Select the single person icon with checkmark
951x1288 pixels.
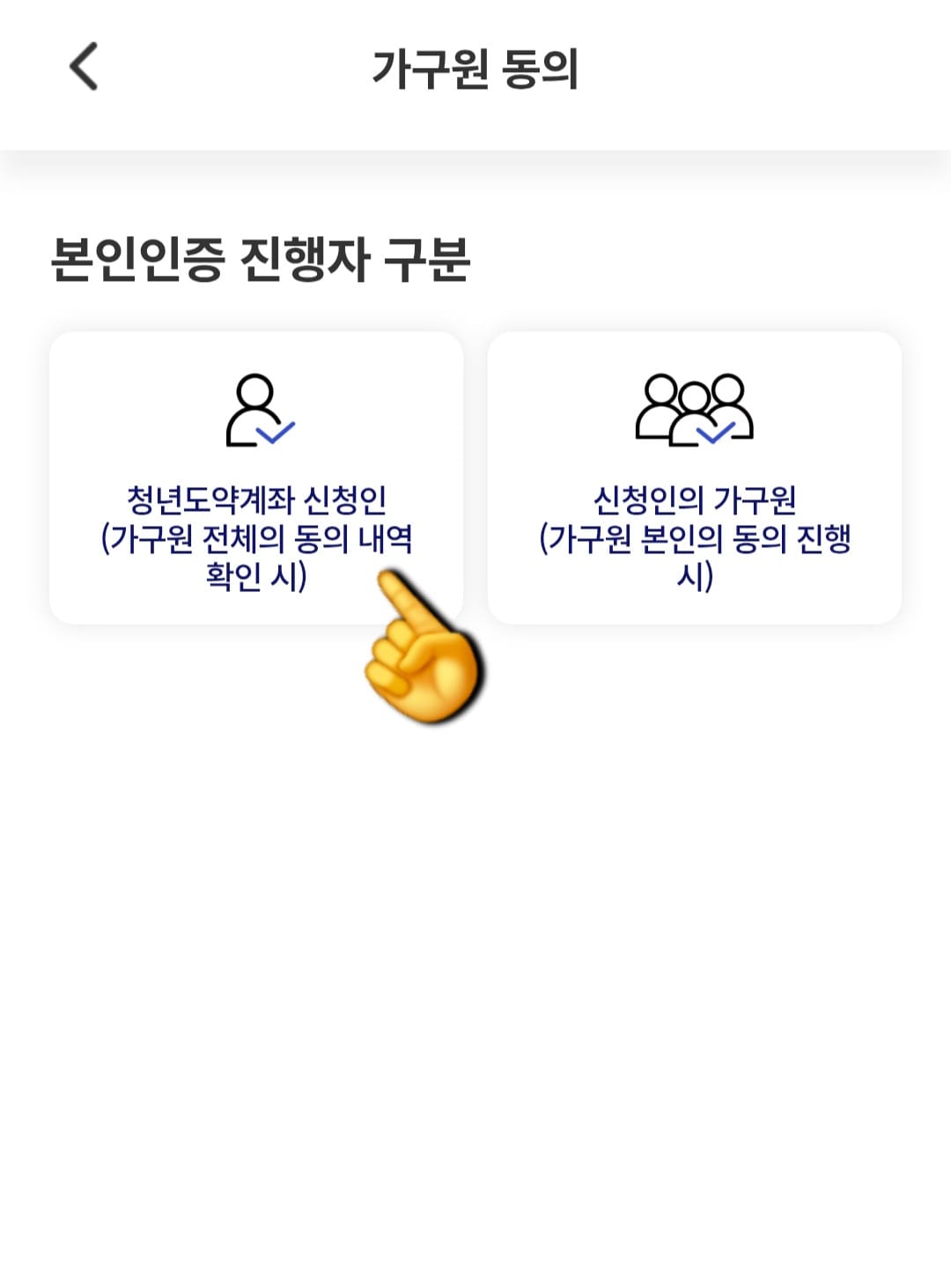[260, 410]
